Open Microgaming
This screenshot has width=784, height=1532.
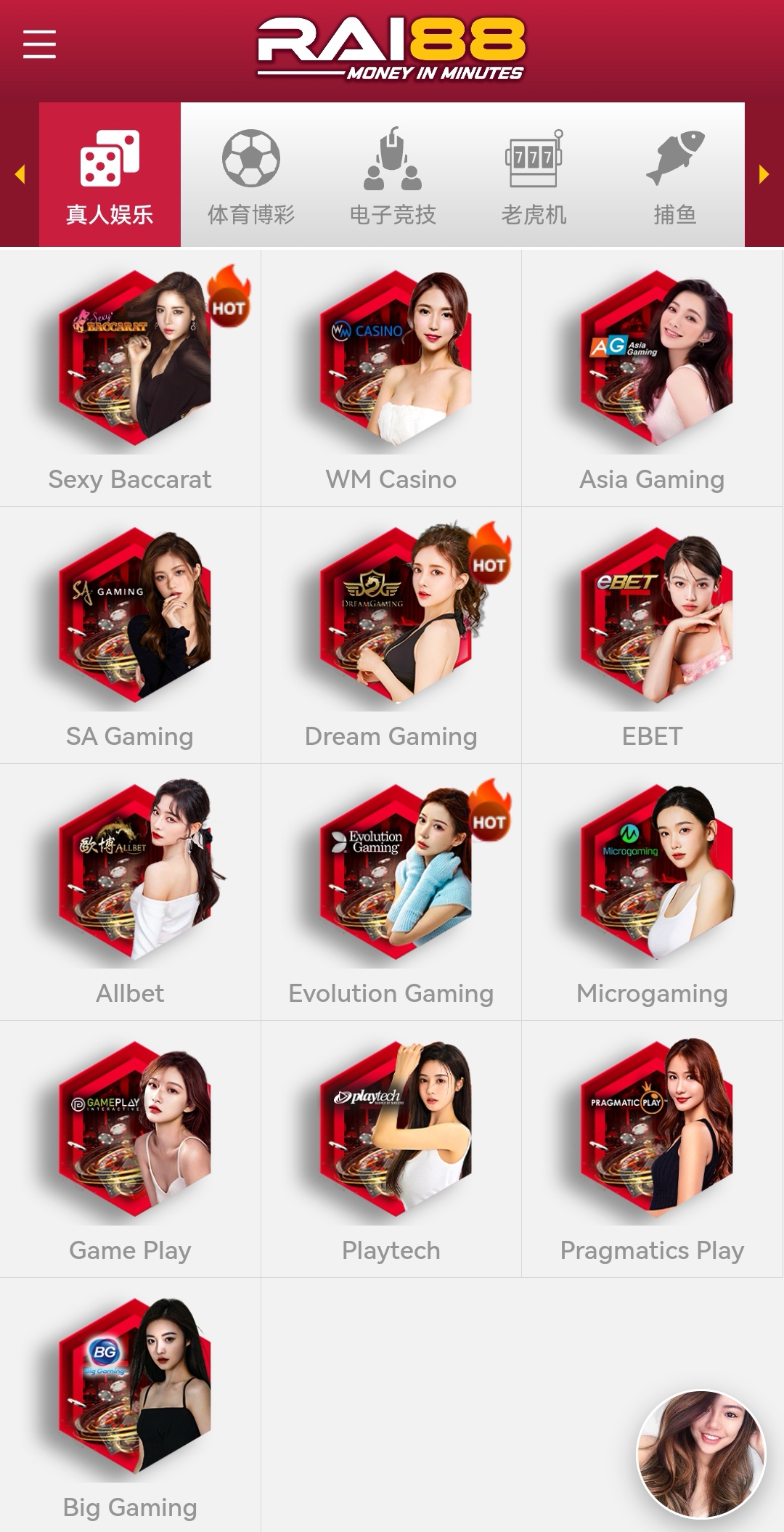coord(652,892)
